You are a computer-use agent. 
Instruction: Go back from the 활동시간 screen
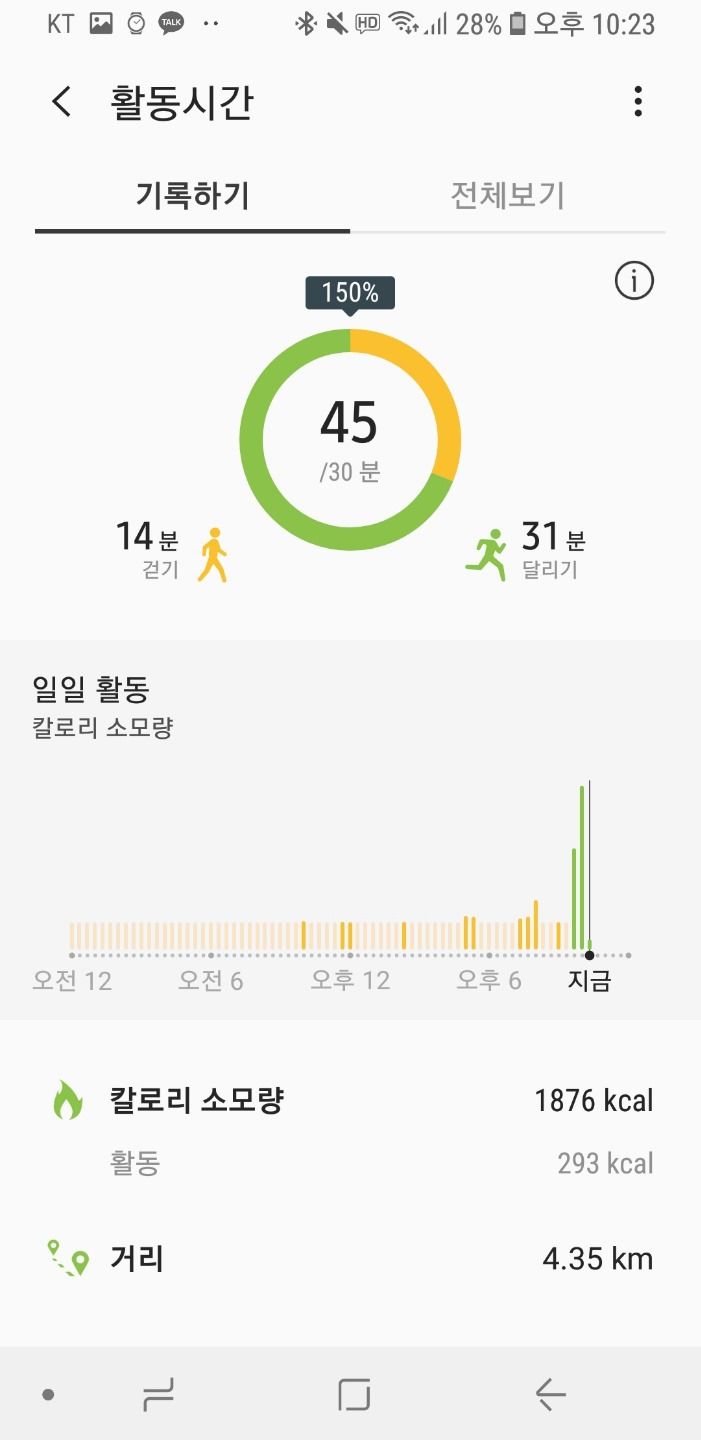[62, 102]
